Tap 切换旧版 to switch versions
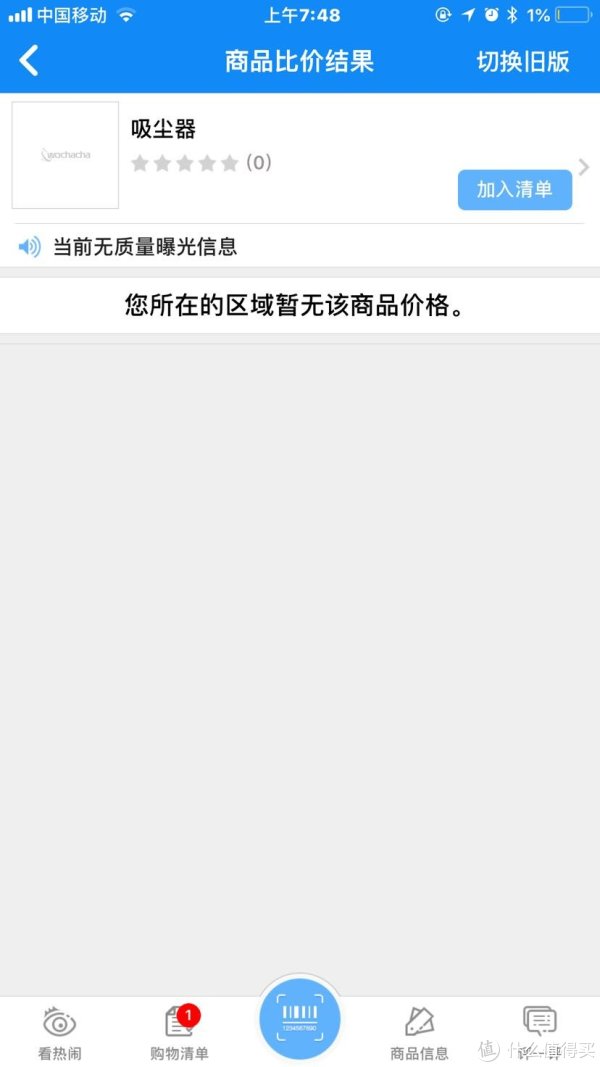This screenshot has width=600, height=1067. 523,62
